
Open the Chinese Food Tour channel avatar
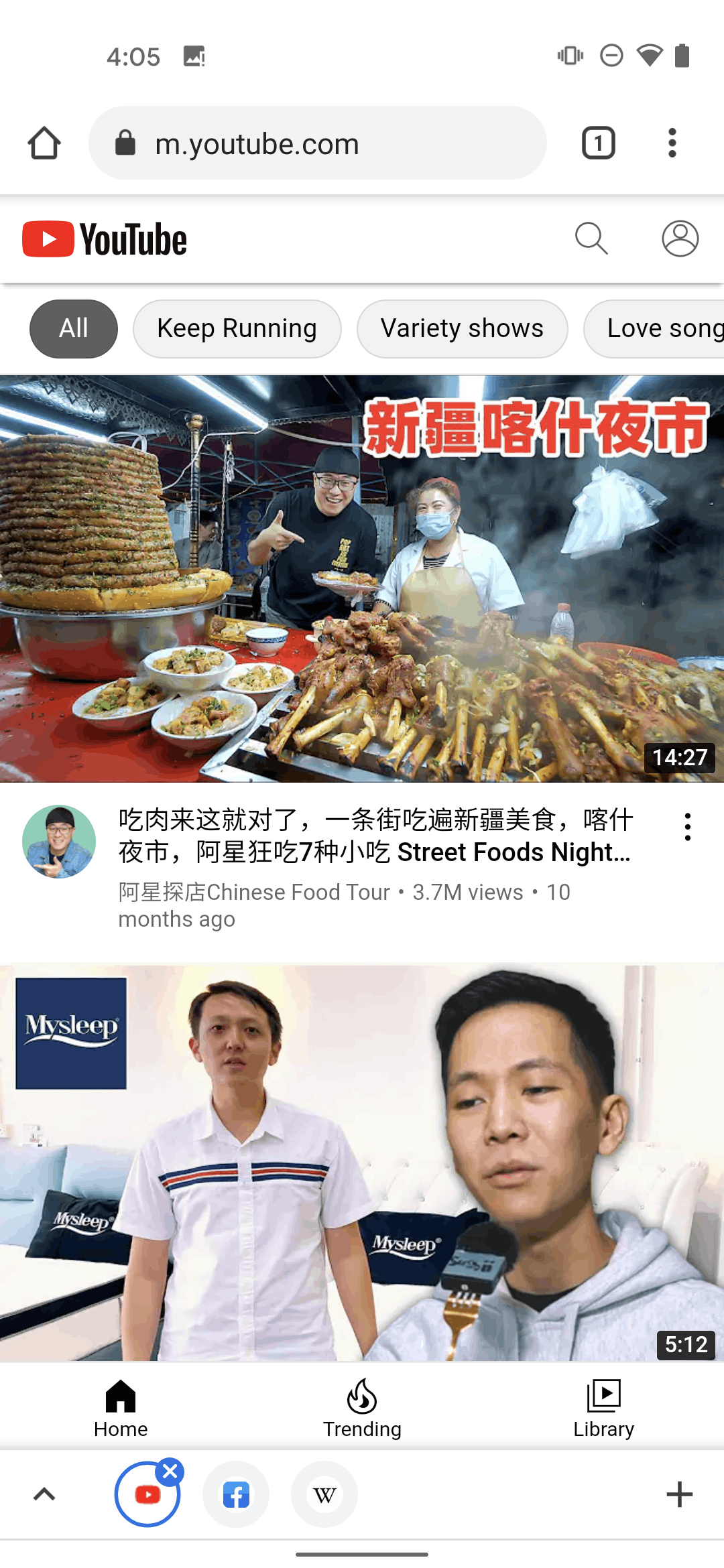coord(59,842)
